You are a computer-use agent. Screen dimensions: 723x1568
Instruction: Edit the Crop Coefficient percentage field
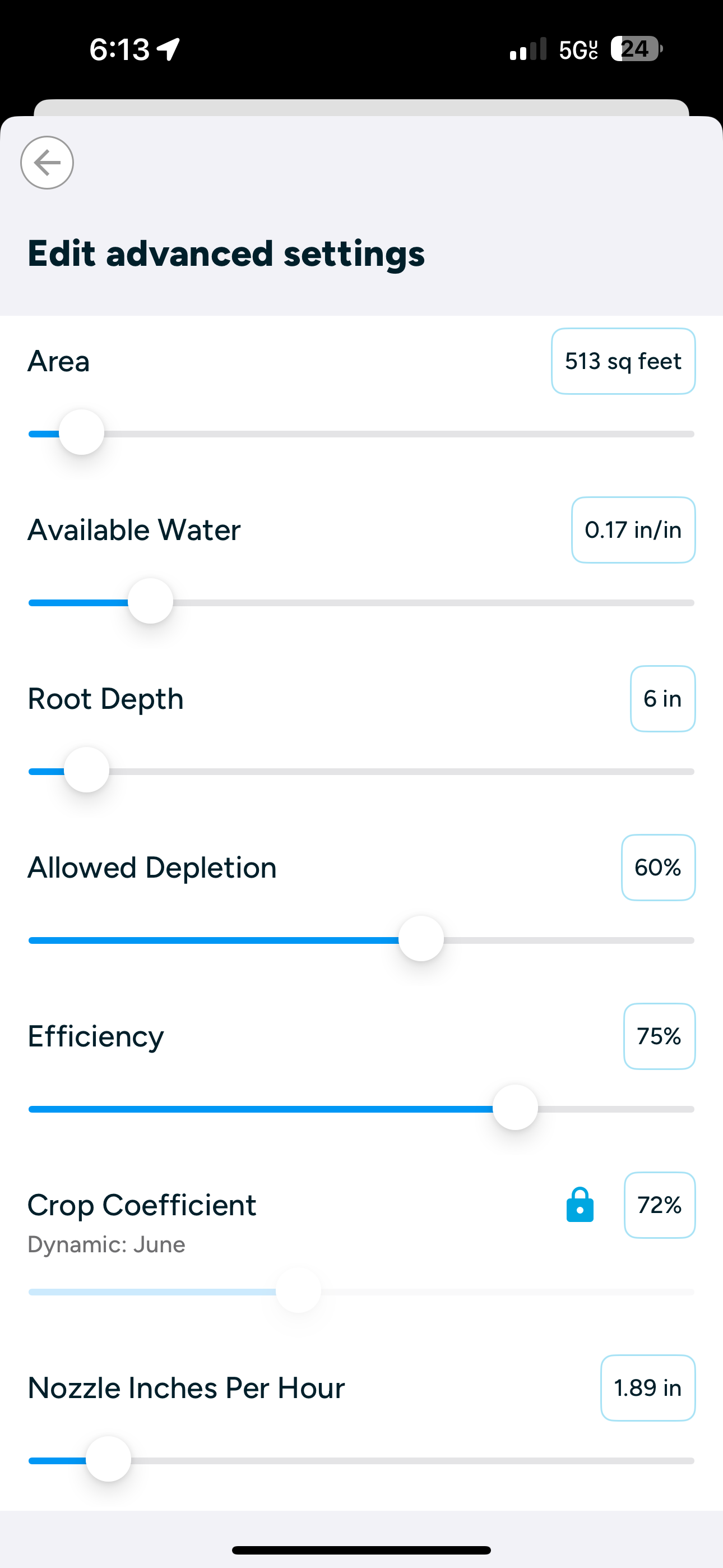[660, 1205]
